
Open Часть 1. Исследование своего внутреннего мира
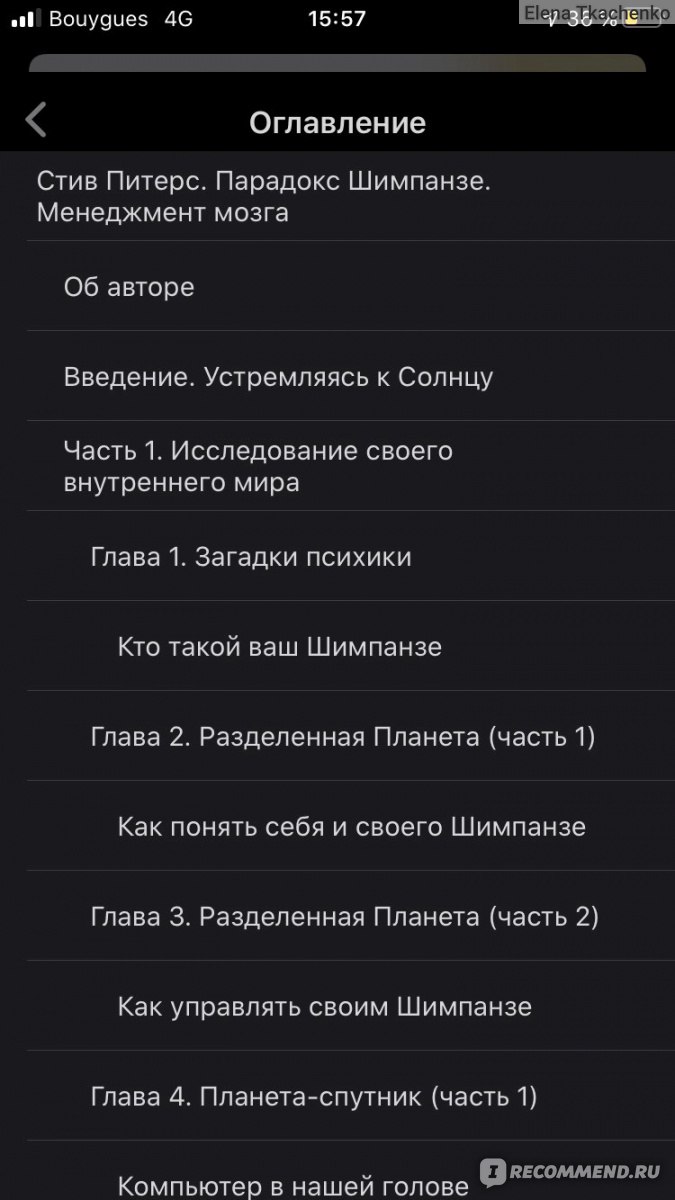337,466
